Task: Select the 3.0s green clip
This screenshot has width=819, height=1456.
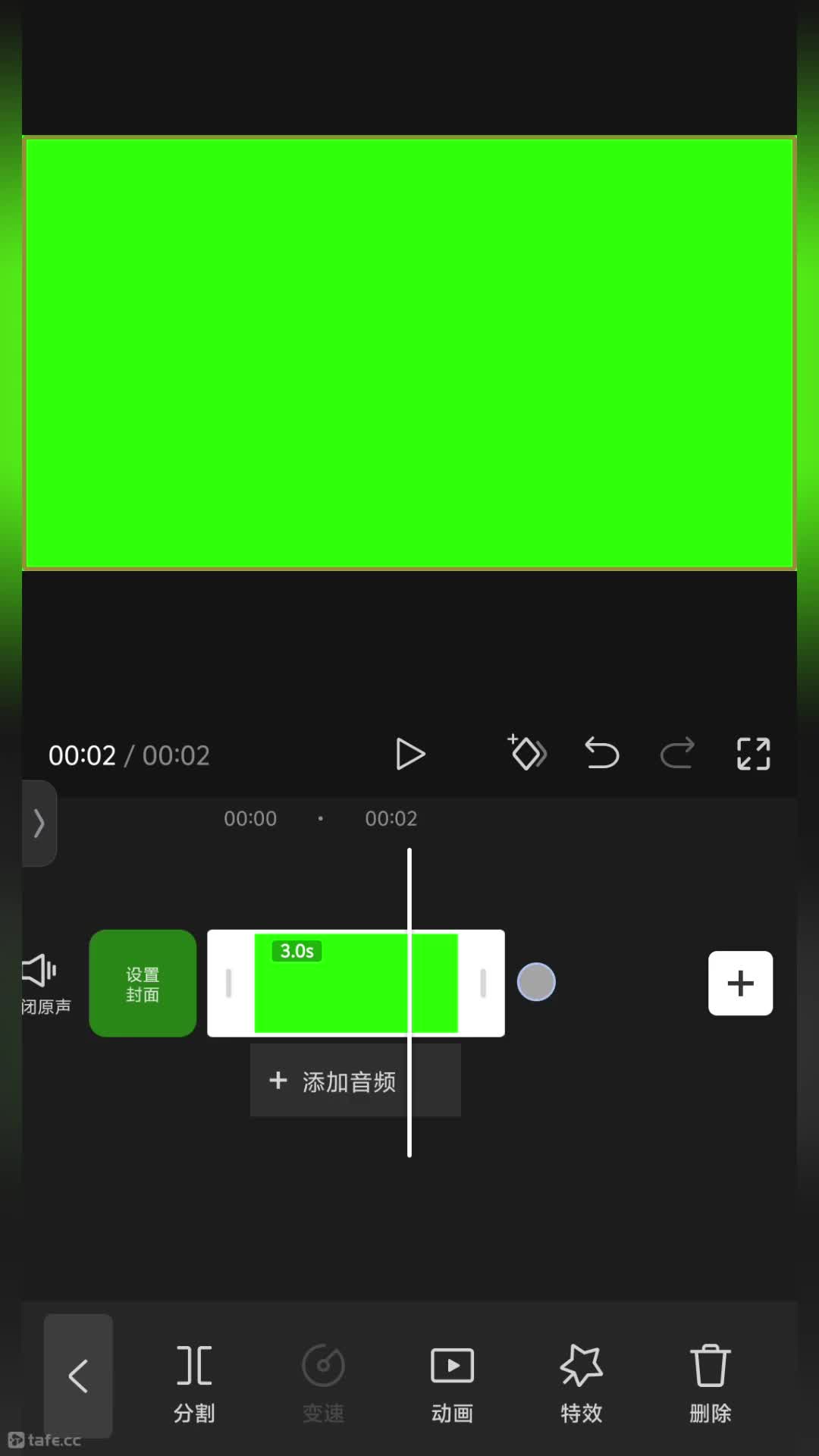Action: pos(356,984)
